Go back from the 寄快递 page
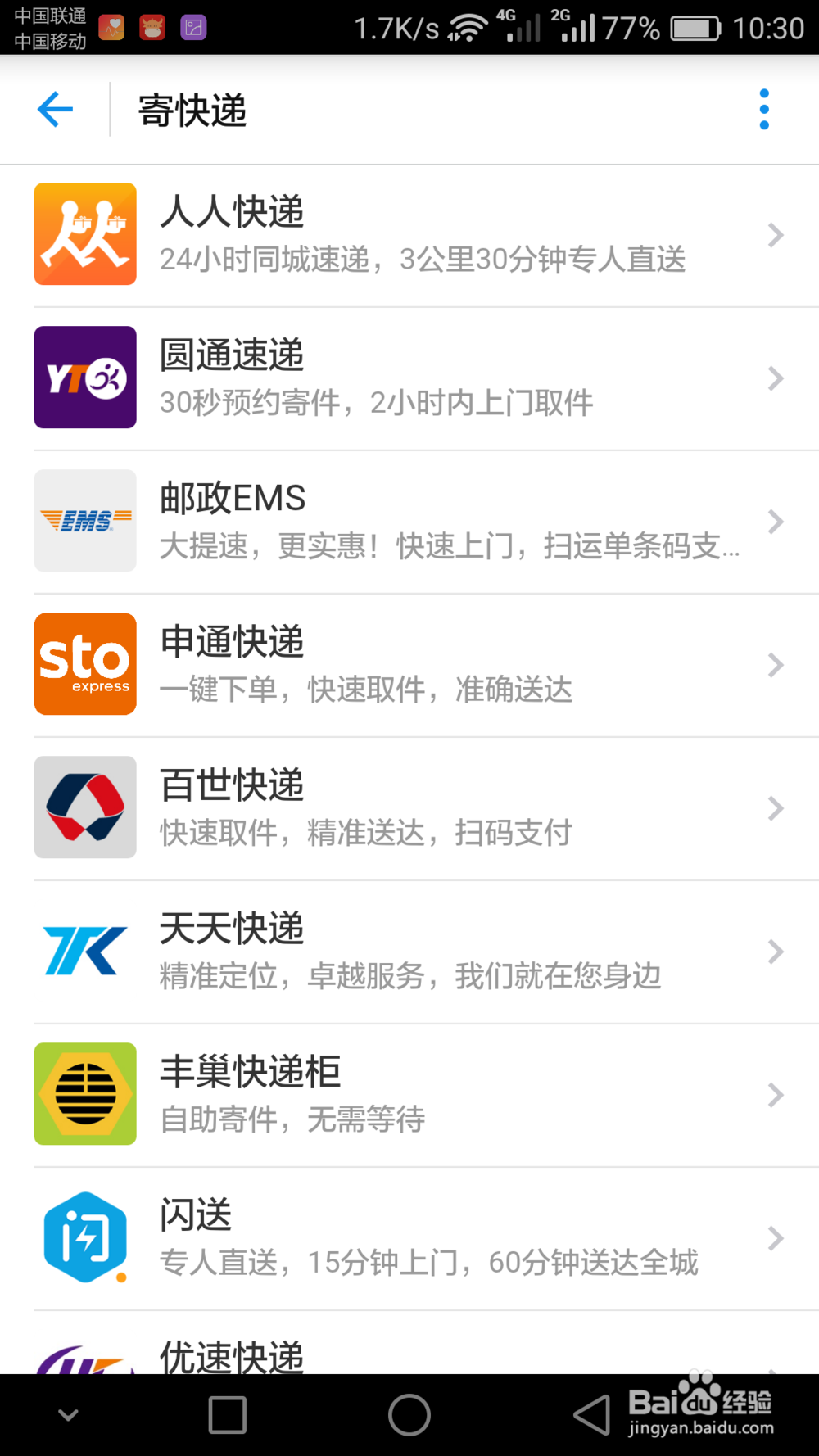Image resolution: width=819 pixels, height=1456 pixels. click(x=56, y=109)
